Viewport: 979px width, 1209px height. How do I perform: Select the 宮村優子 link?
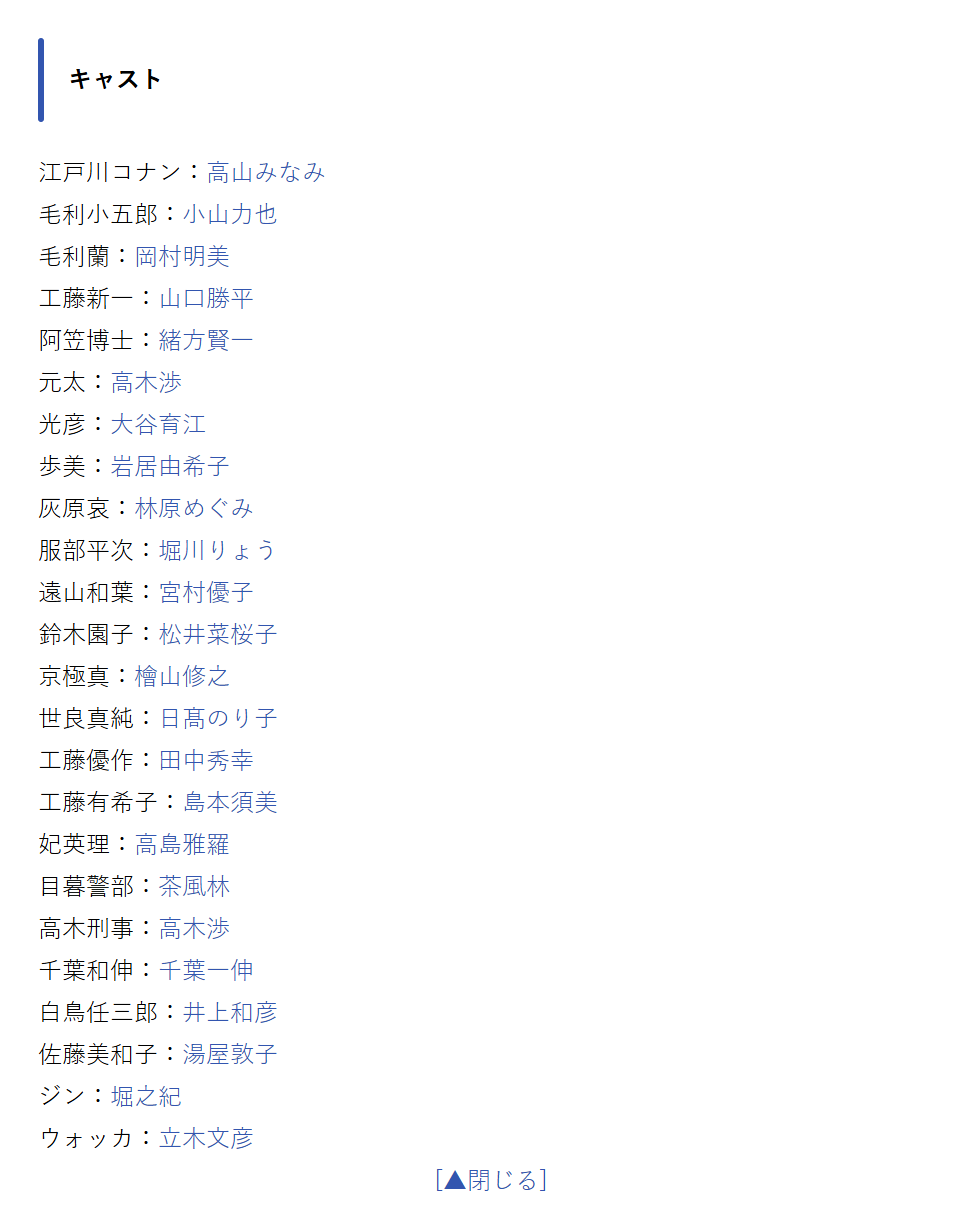pos(206,592)
